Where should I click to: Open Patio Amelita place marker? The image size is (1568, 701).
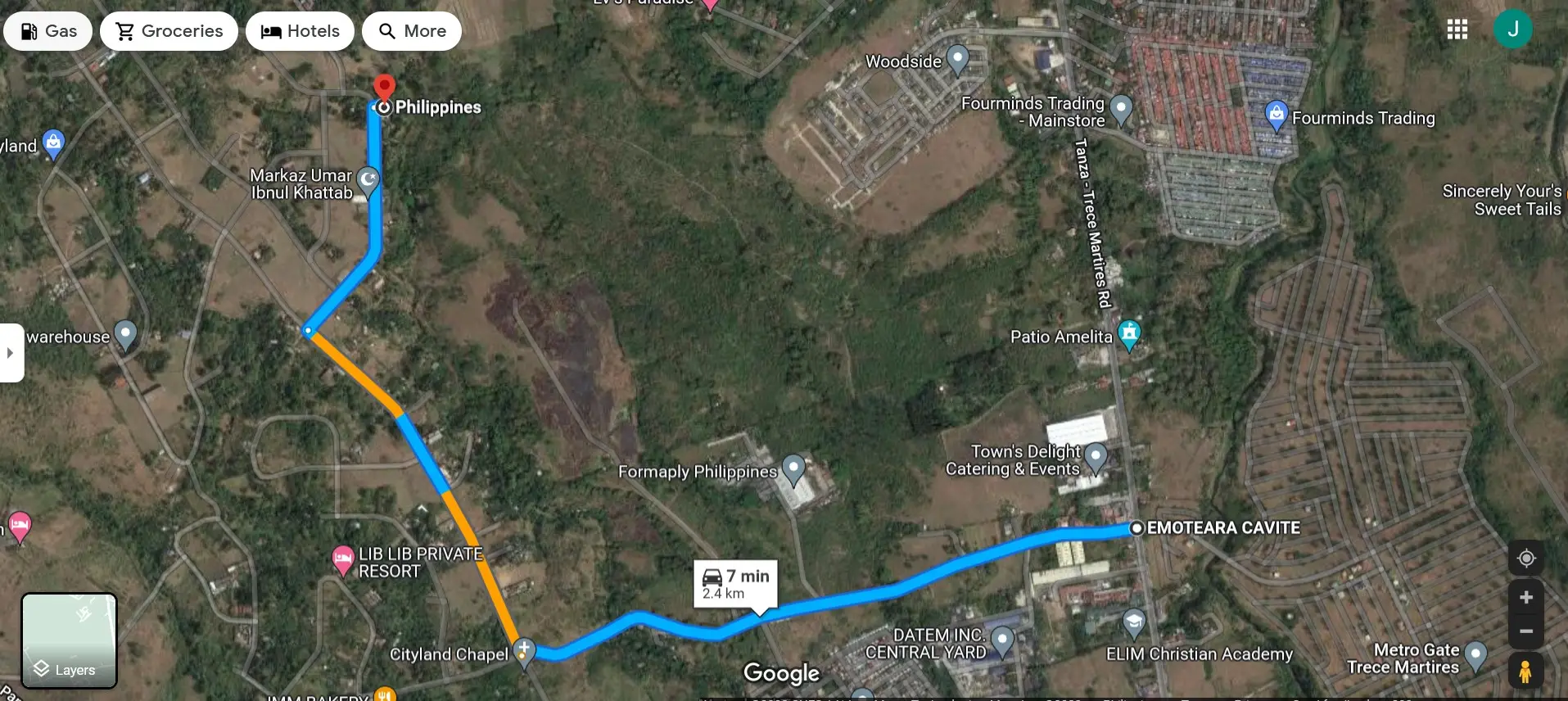tap(1129, 333)
